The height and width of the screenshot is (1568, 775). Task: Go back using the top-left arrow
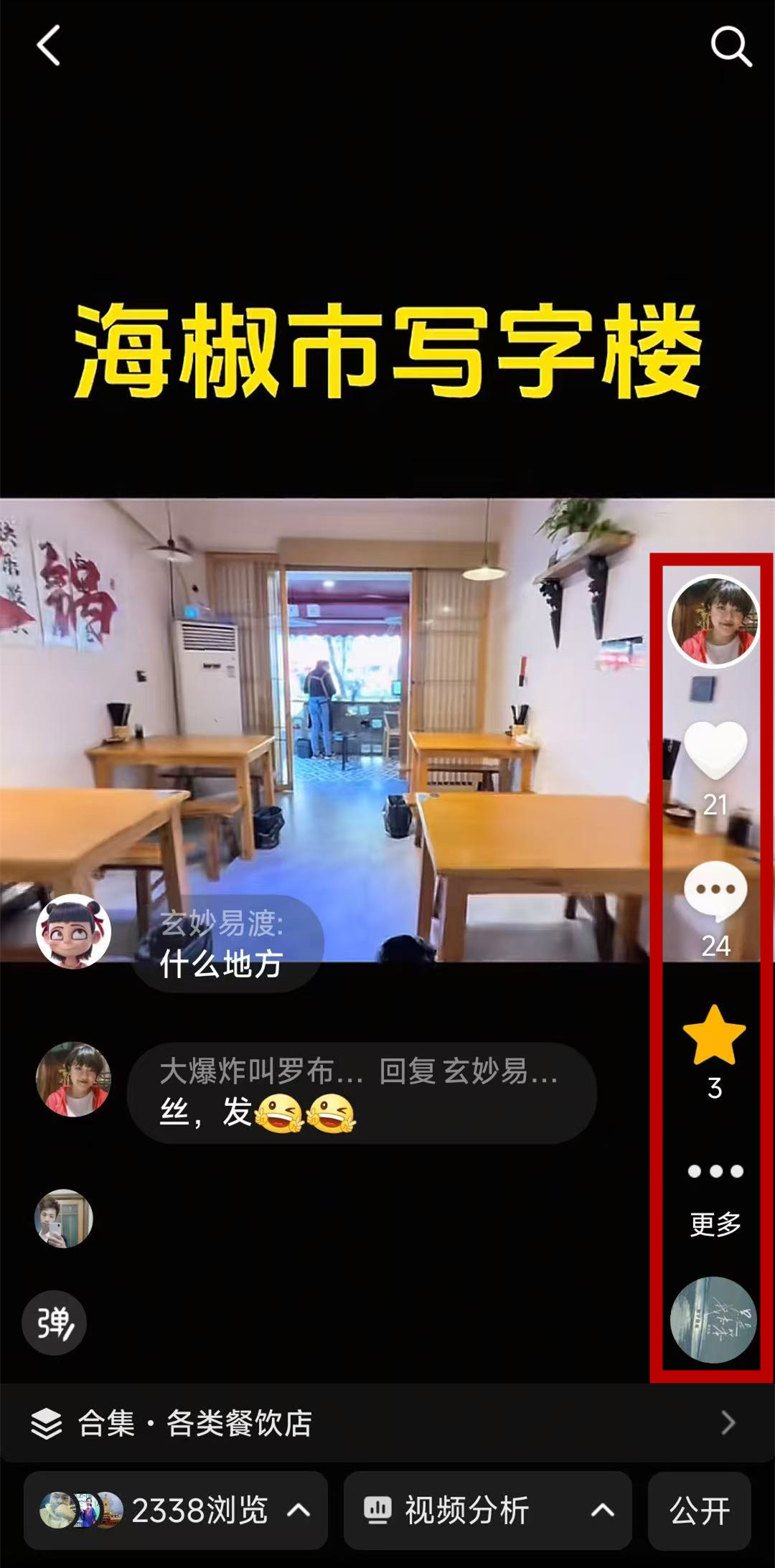pos(48,46)
